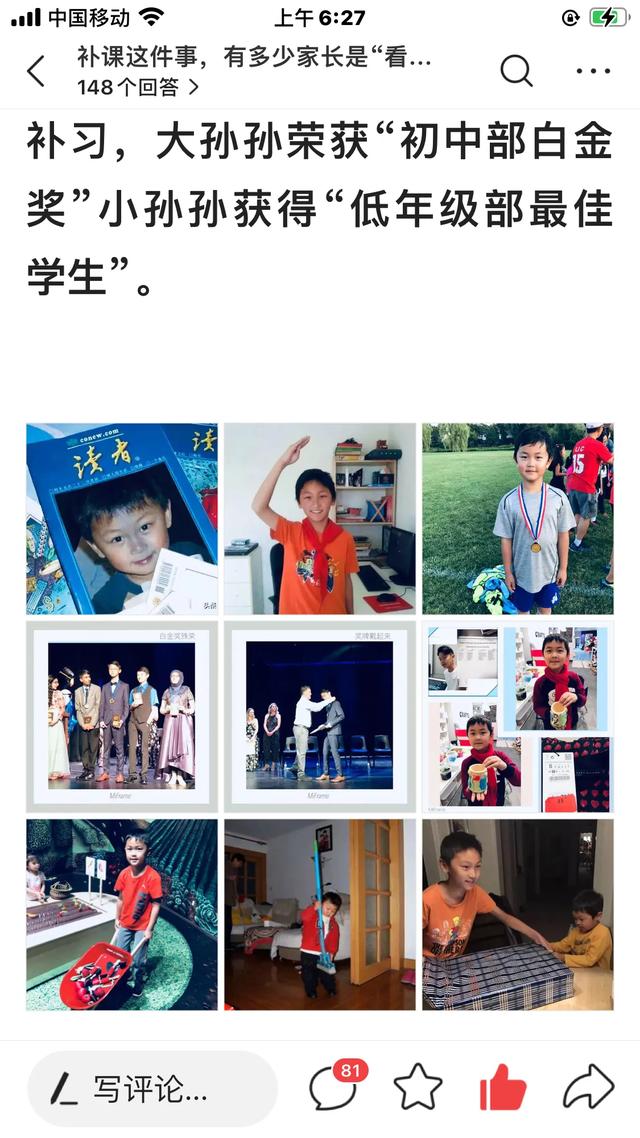The width and height of the screenshot is (640, 1138).
Task: View the on-stage handshake award photo
Action: [320, 716]
